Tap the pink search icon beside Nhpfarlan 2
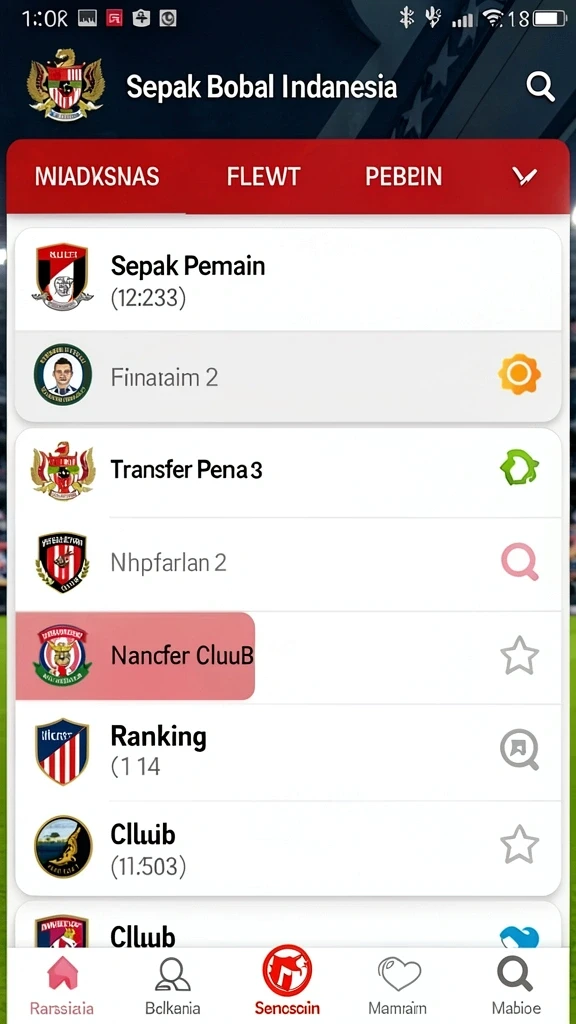 point(520,562)
